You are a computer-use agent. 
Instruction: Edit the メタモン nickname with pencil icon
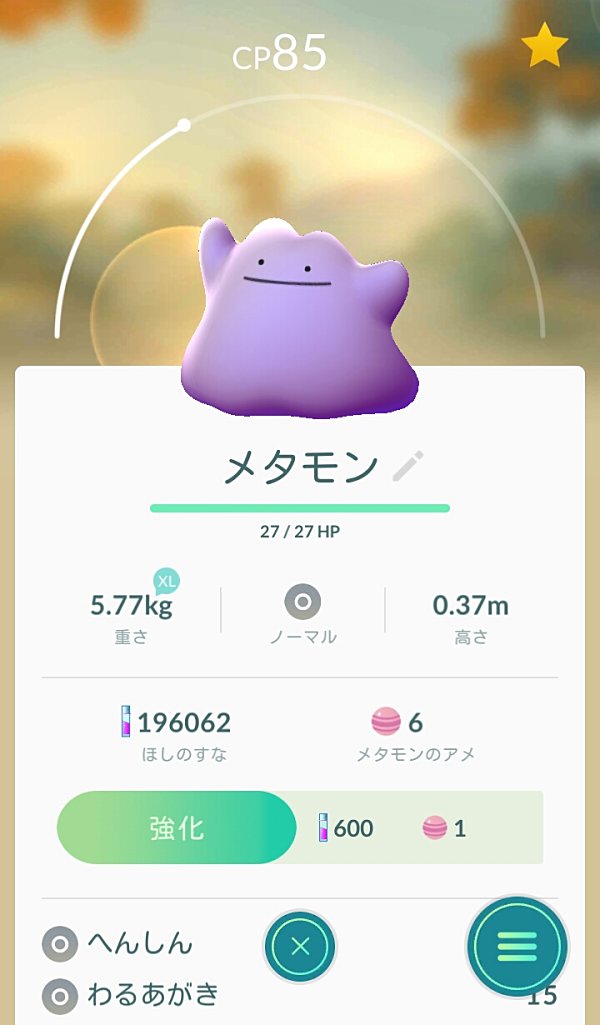[x=408, y=466]
